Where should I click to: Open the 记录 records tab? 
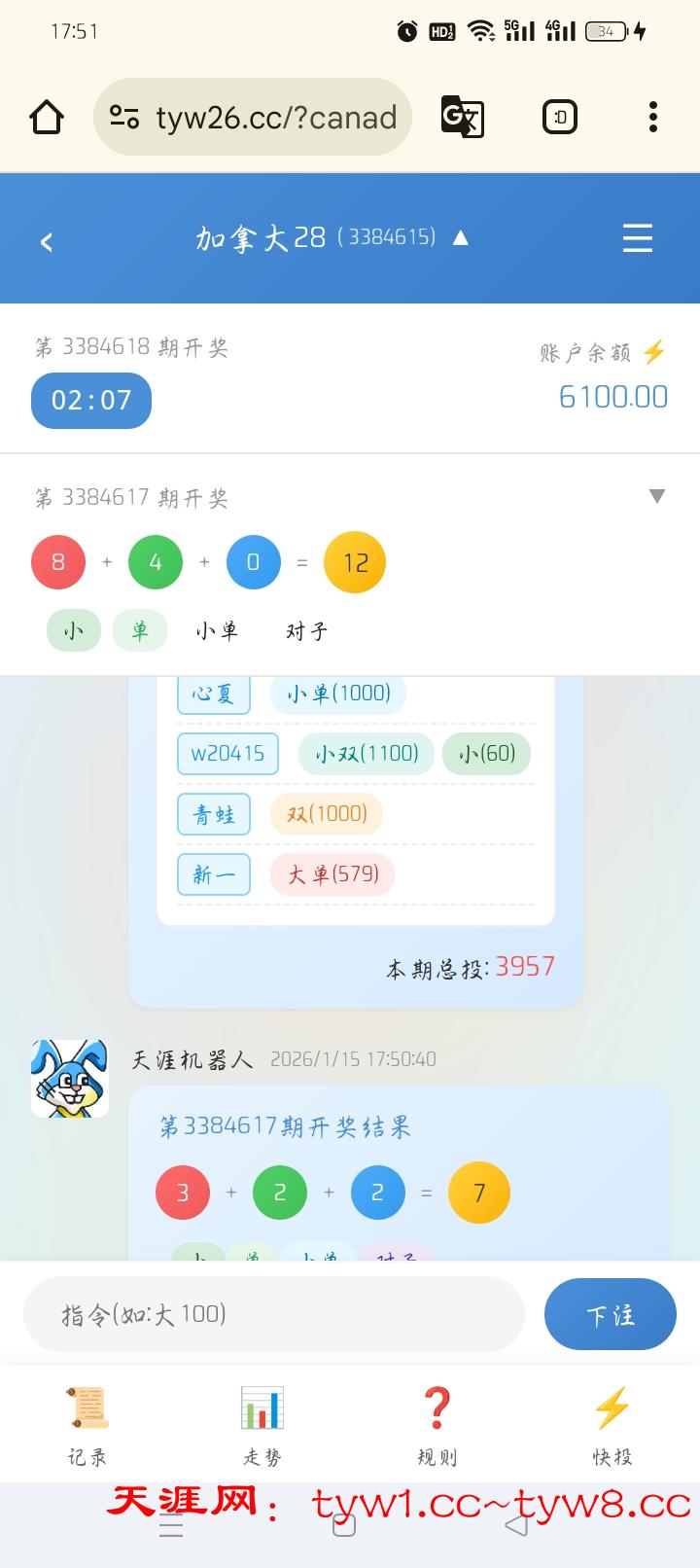pos(87,1425)
